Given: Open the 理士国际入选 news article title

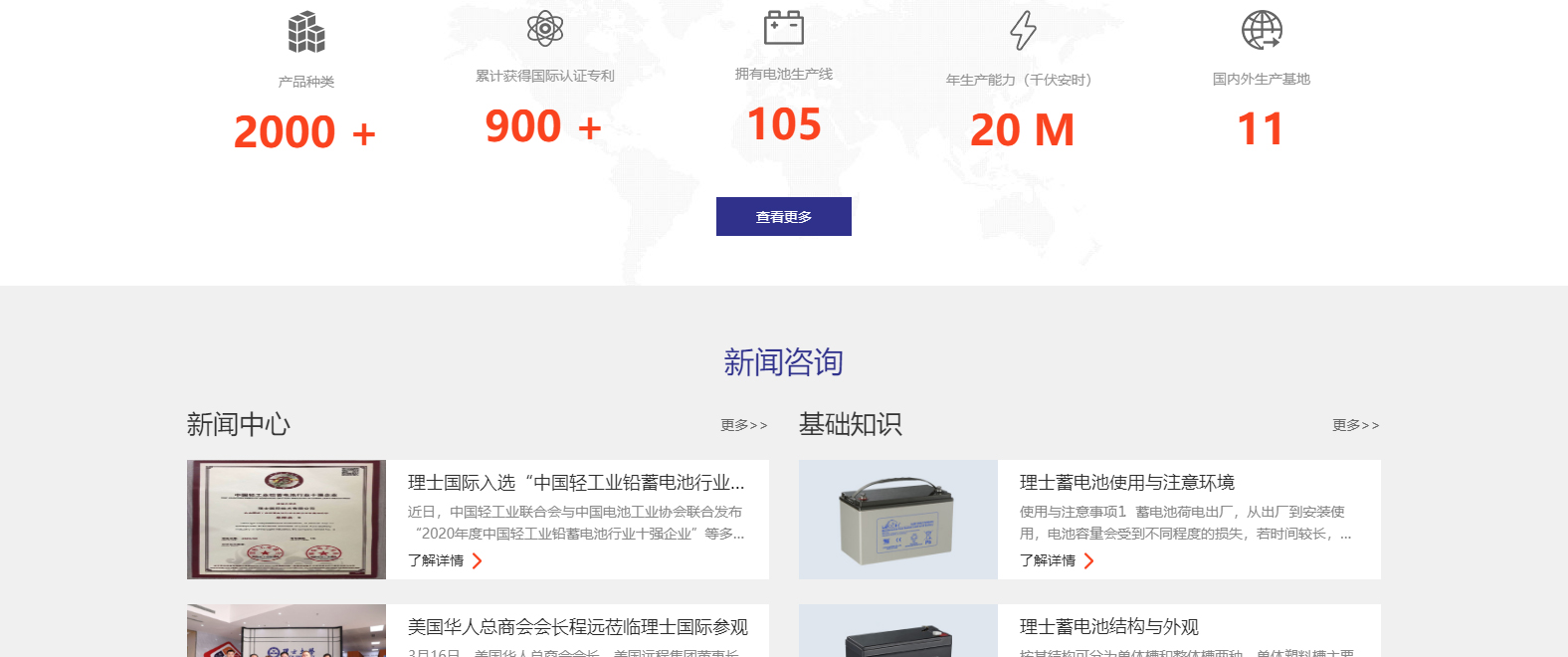Looking at the screenshot, I should coord(576,483).
